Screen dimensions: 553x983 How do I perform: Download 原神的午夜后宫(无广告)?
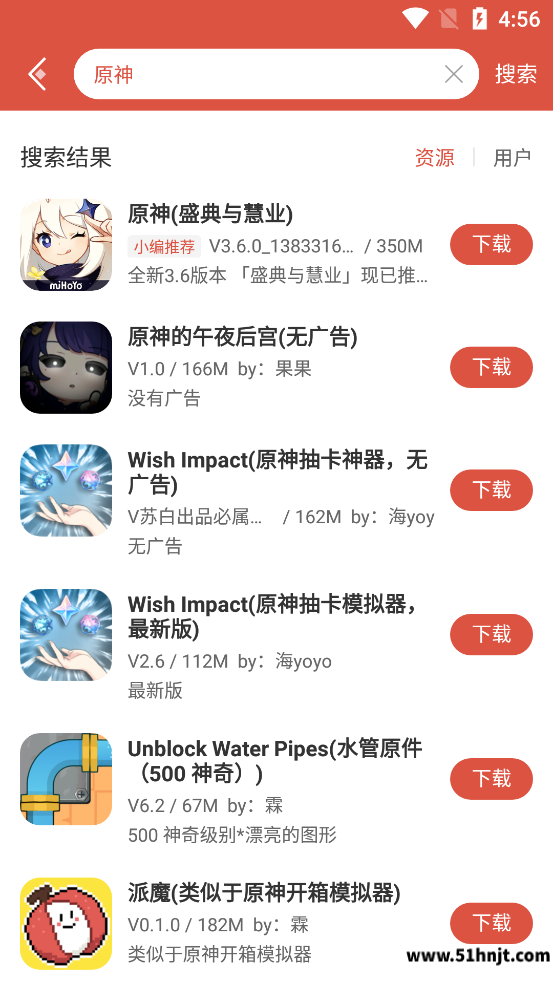pos(492,367)
